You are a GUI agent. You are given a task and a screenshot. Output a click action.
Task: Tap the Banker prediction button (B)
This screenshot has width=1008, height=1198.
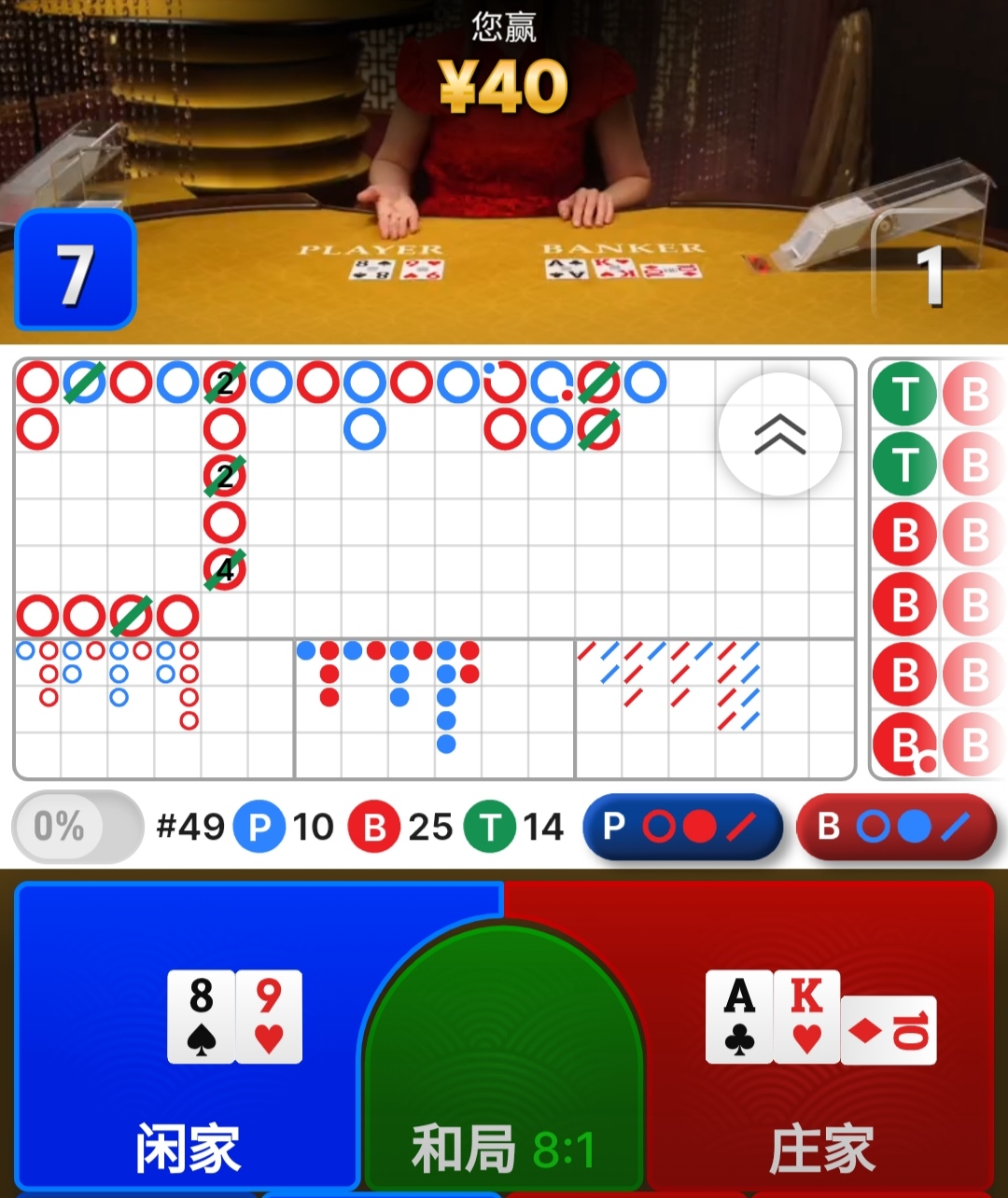896,827
